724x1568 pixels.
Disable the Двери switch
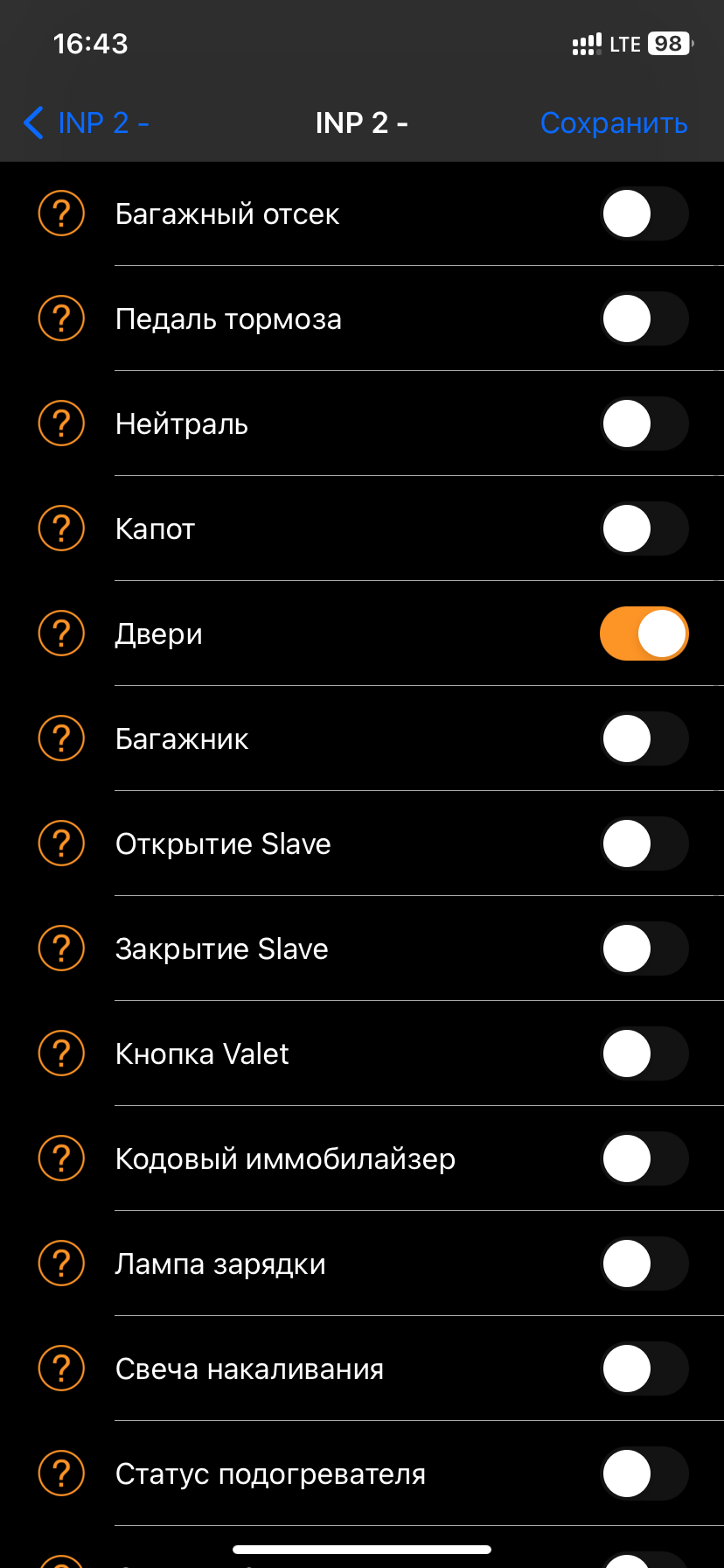point(644,633)
